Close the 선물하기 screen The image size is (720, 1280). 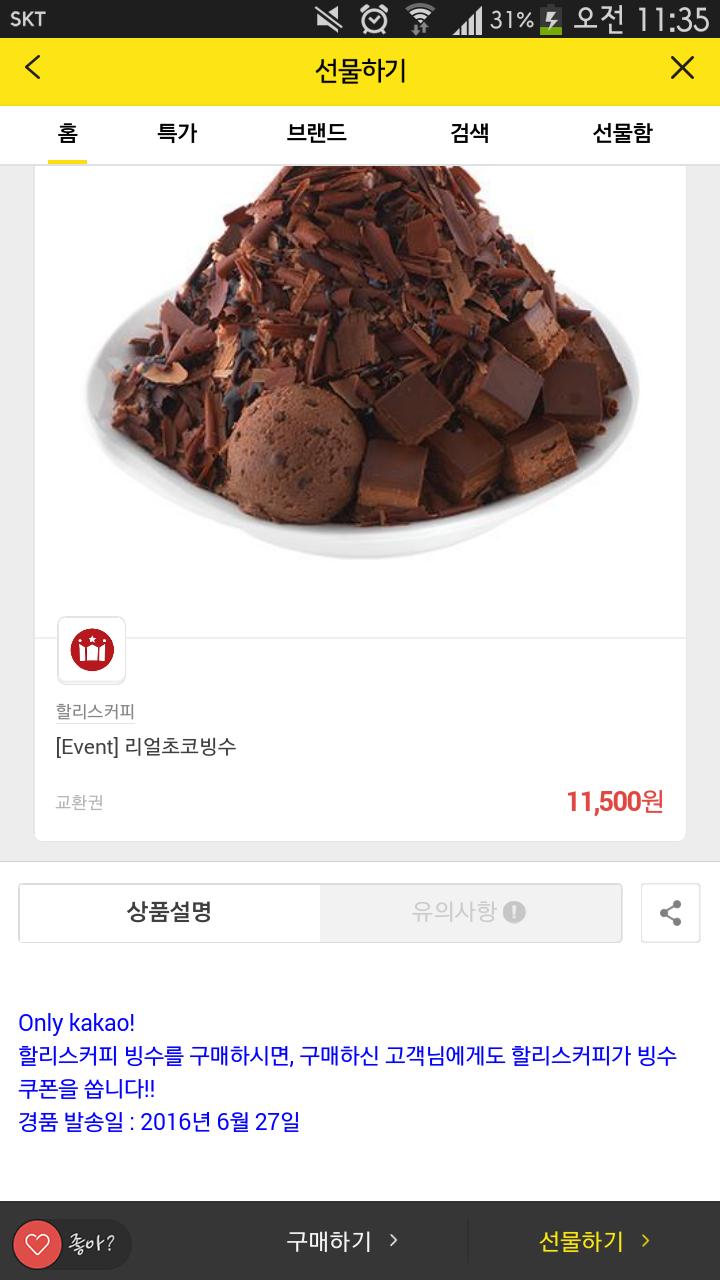682,68
